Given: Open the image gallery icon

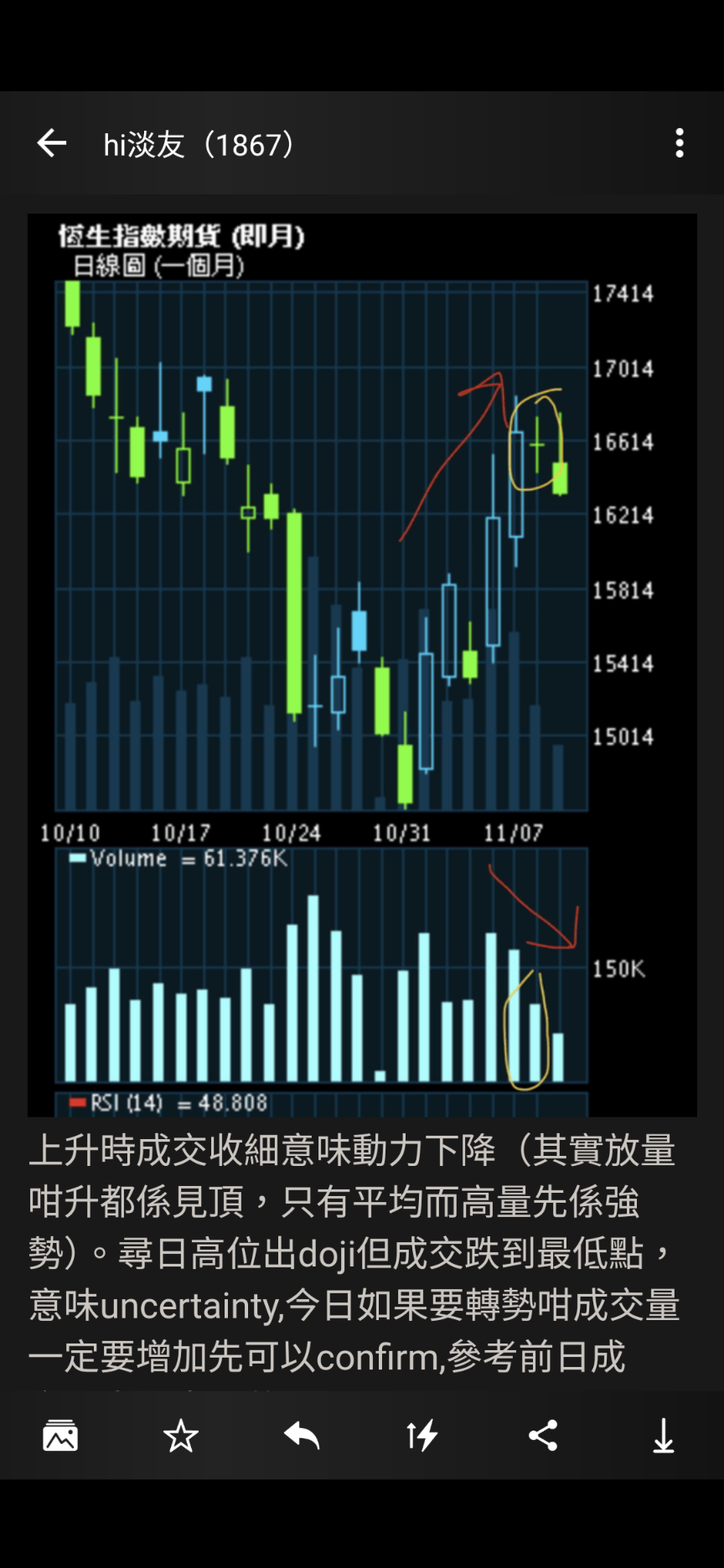Looking at the screenshot, I should [x=60, y=1436].
